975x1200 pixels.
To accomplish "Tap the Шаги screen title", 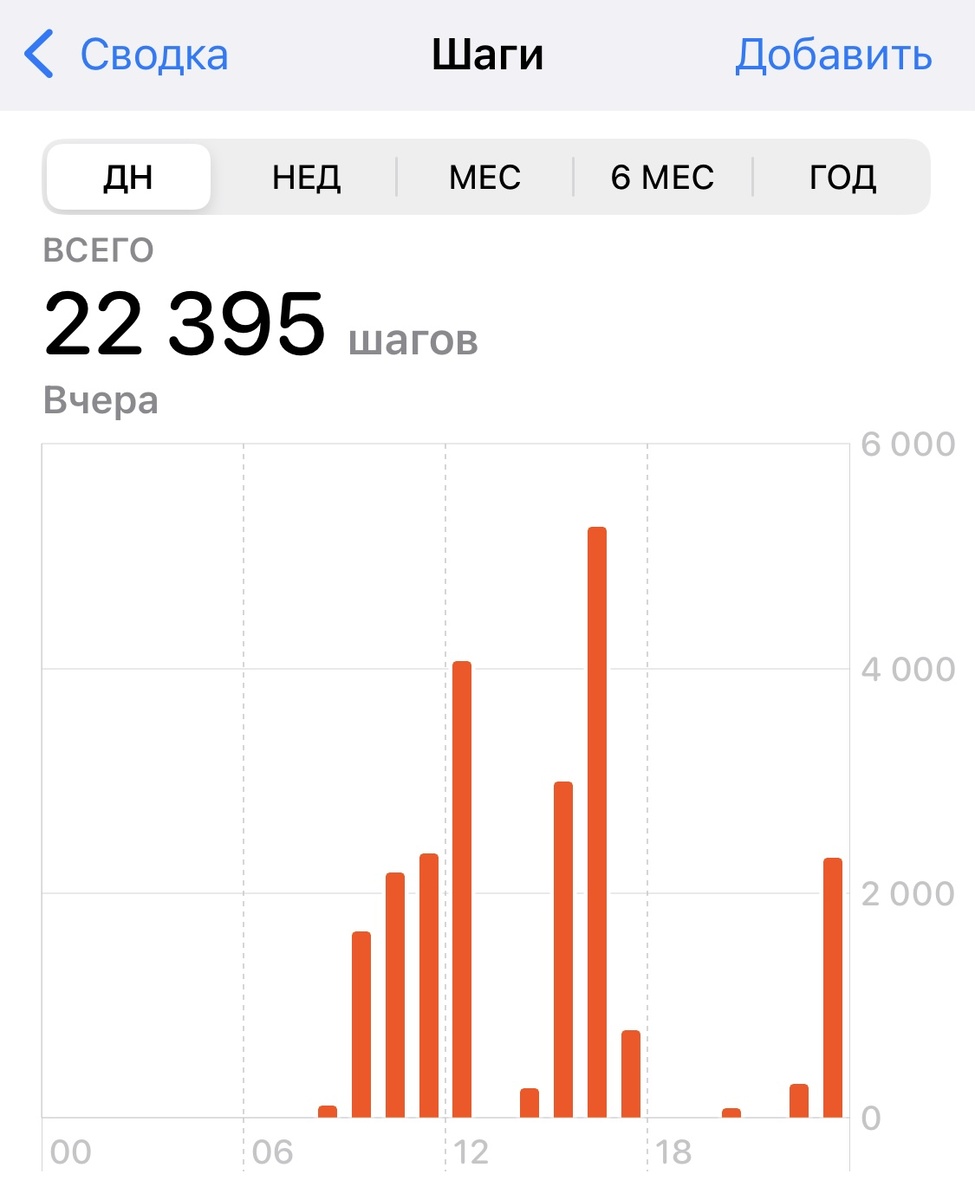I will tap(487, 55).
